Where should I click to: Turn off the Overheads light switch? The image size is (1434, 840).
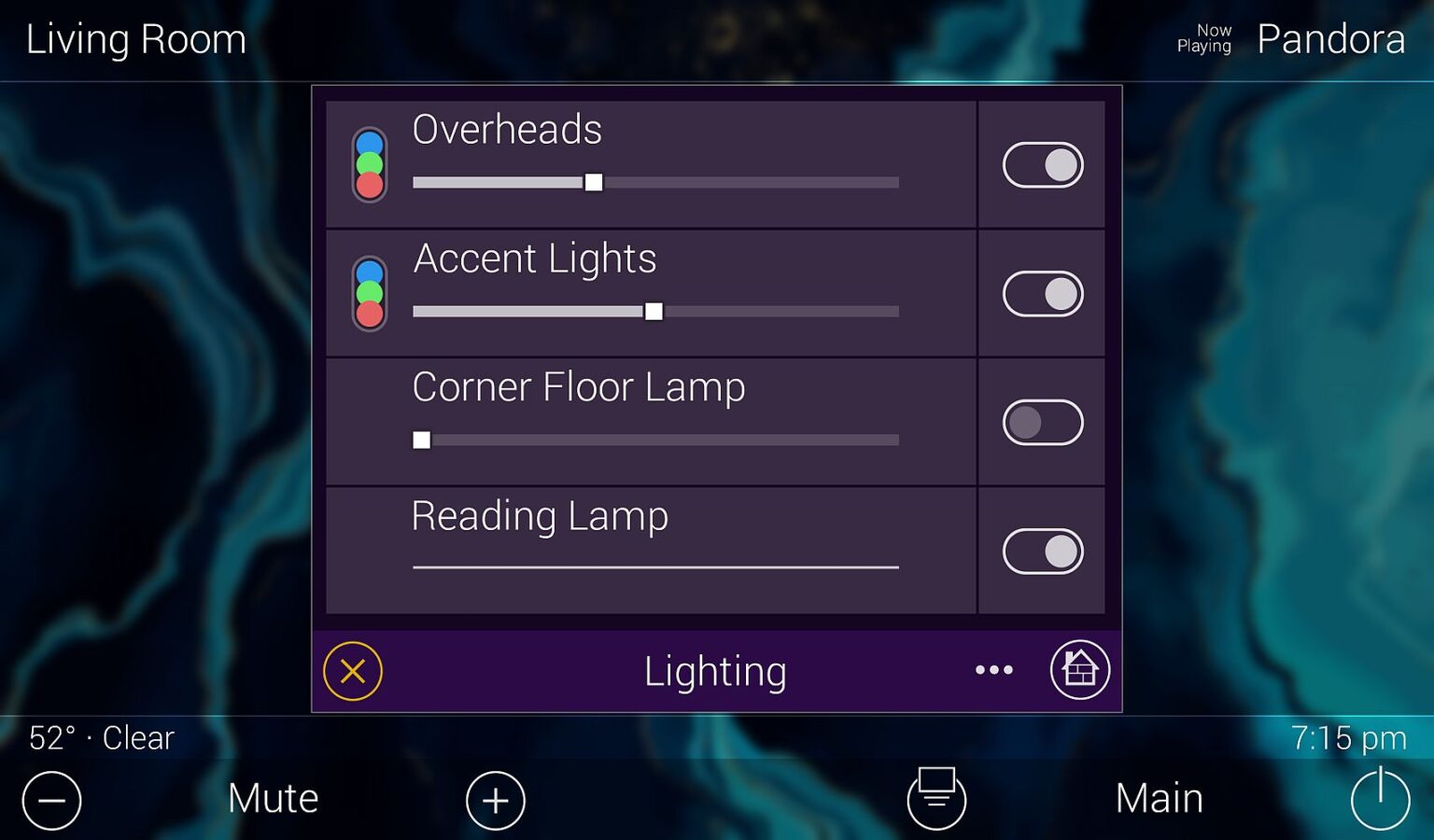pos(1042,165)
